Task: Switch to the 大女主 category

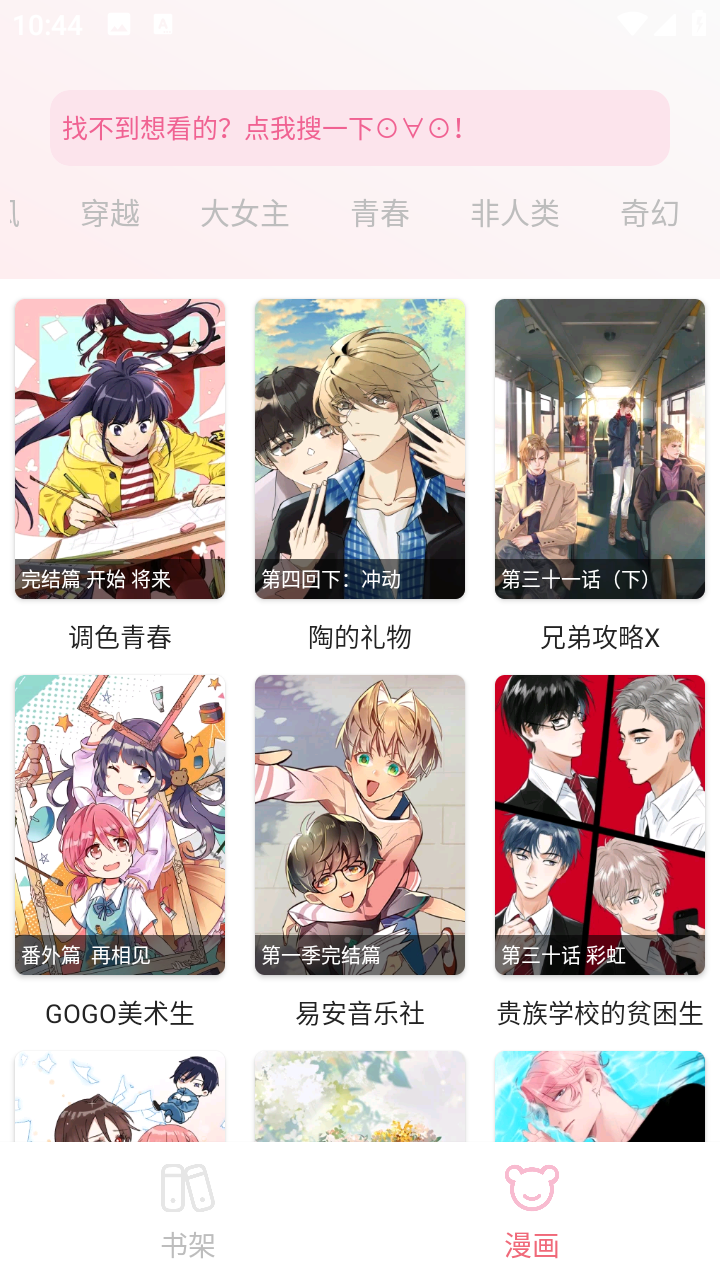Action: 244,213
